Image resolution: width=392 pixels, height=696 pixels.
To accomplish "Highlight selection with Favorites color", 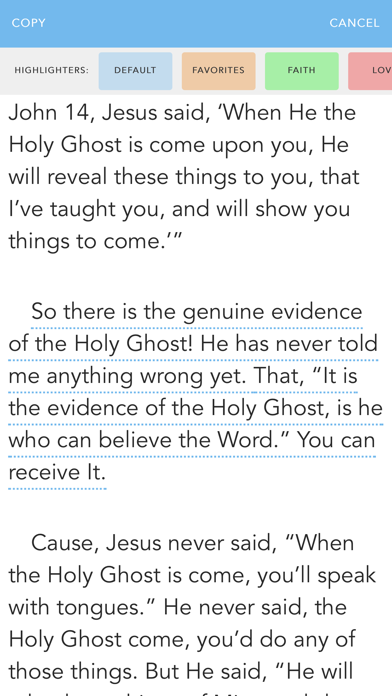I will (x=218, y=71).
